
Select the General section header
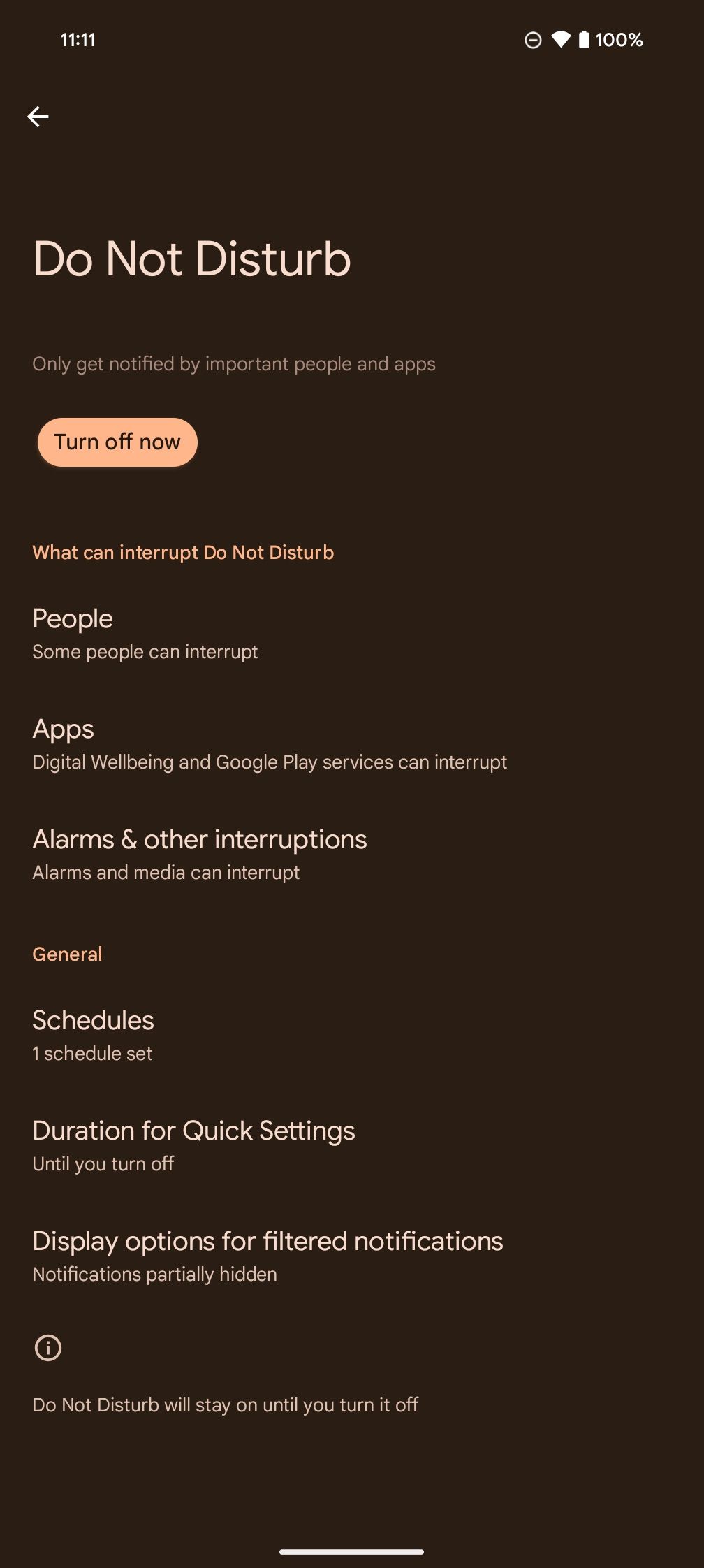[66, 953]
